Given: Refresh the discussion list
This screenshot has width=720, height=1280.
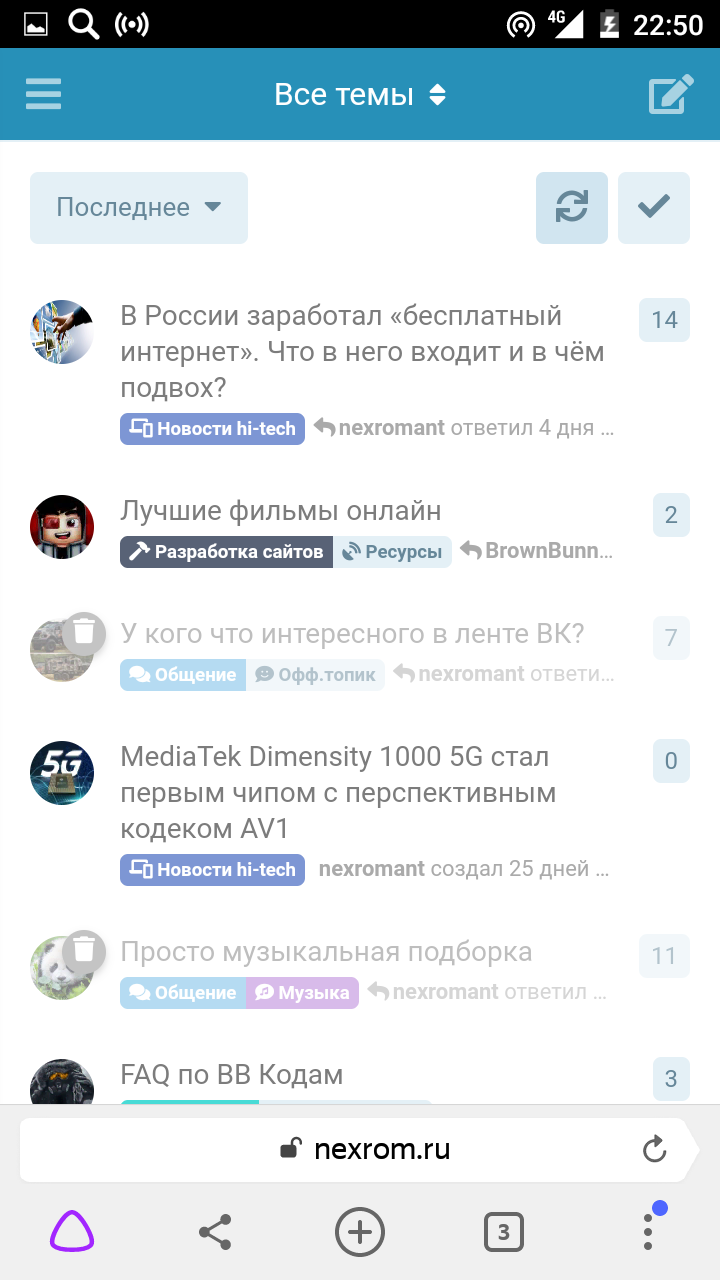Looking at the screenshot, I should 572,208.
